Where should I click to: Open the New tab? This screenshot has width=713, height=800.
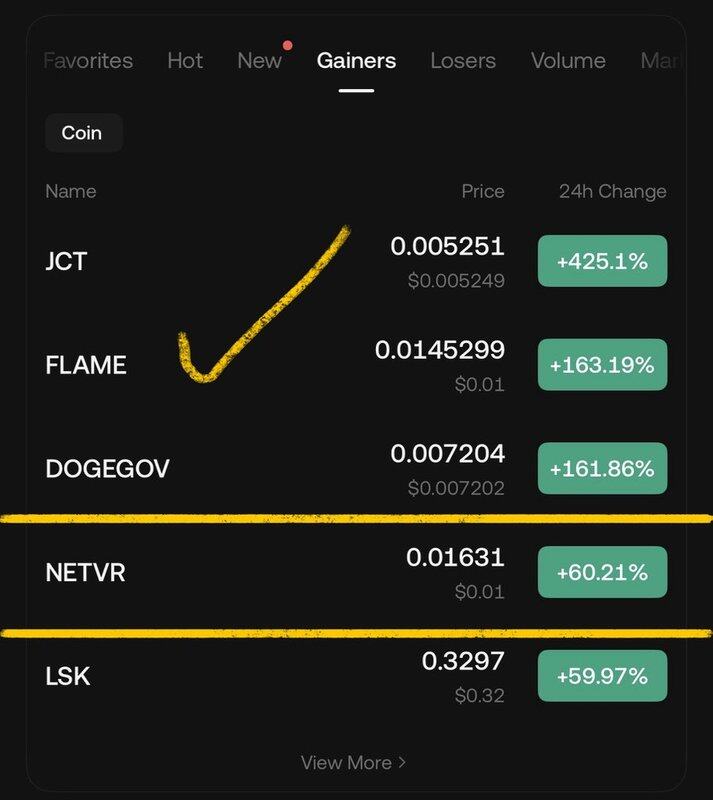259,60
